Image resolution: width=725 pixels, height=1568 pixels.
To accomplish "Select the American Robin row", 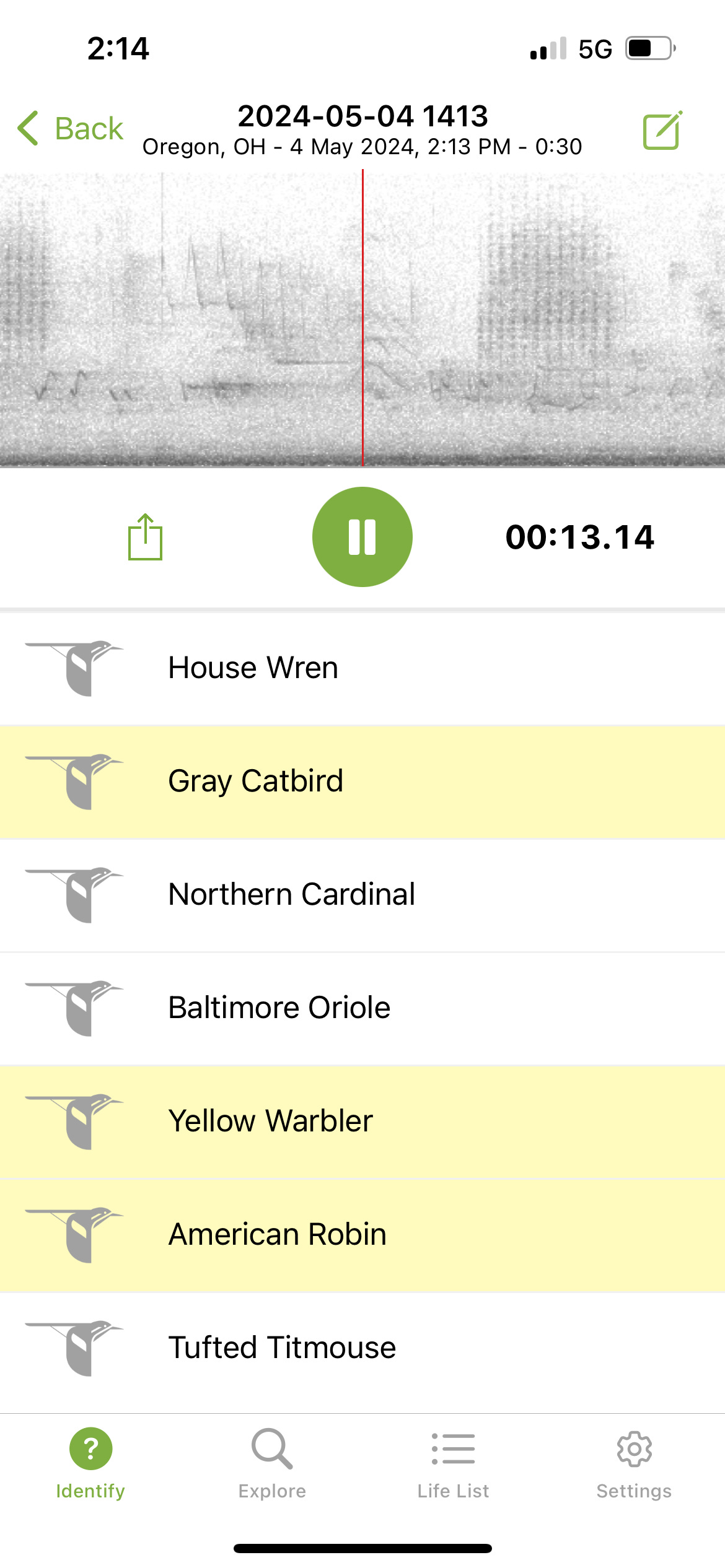I will 362,1235.
